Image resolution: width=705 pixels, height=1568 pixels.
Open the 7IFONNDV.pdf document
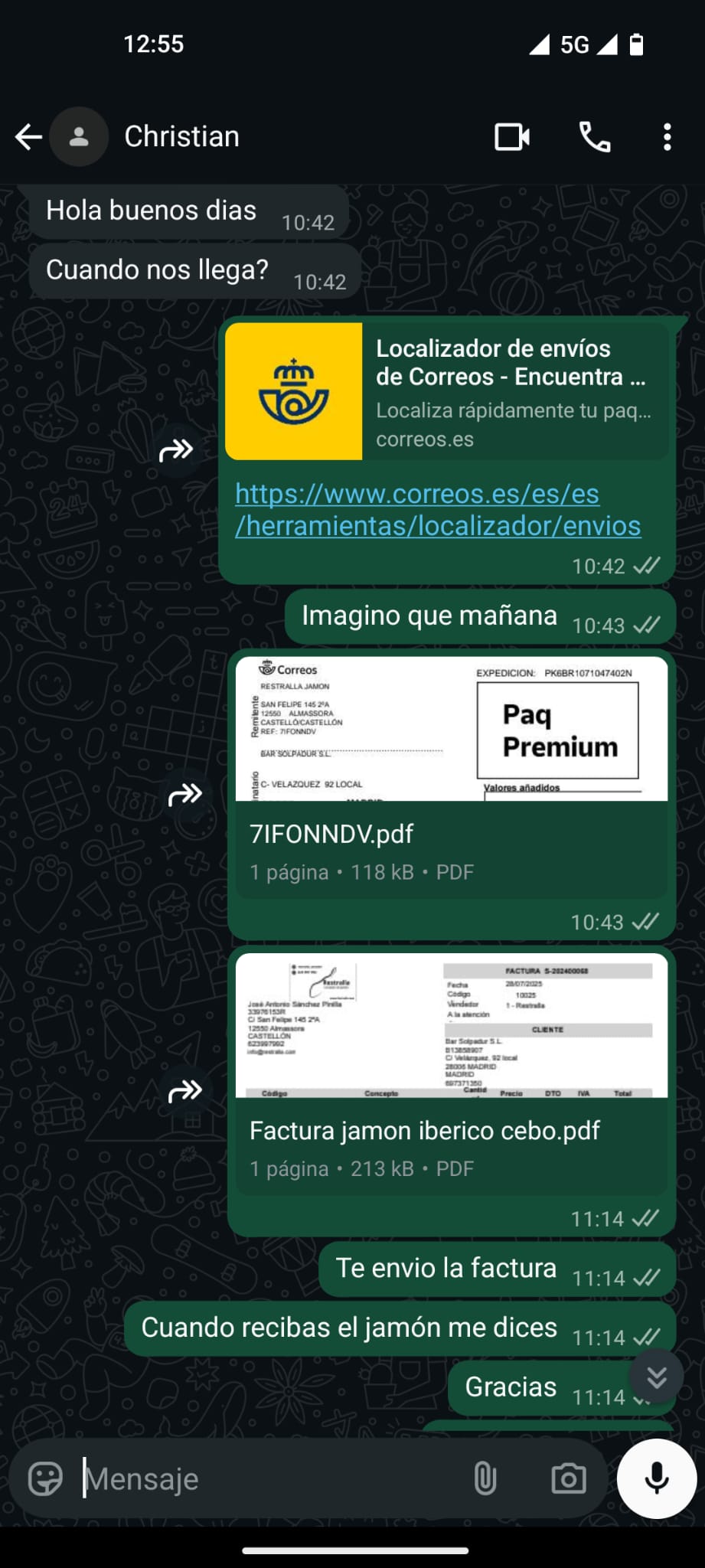451,775
